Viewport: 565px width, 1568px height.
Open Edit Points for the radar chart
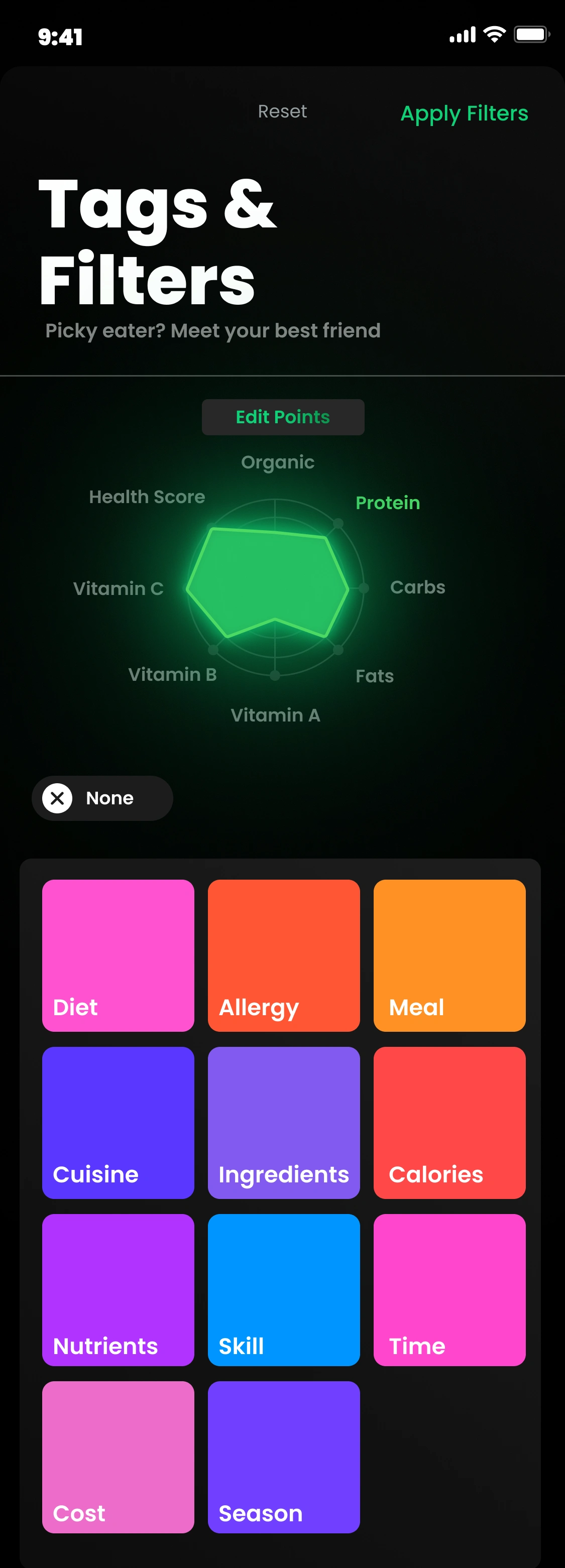[x=282, y=417]
